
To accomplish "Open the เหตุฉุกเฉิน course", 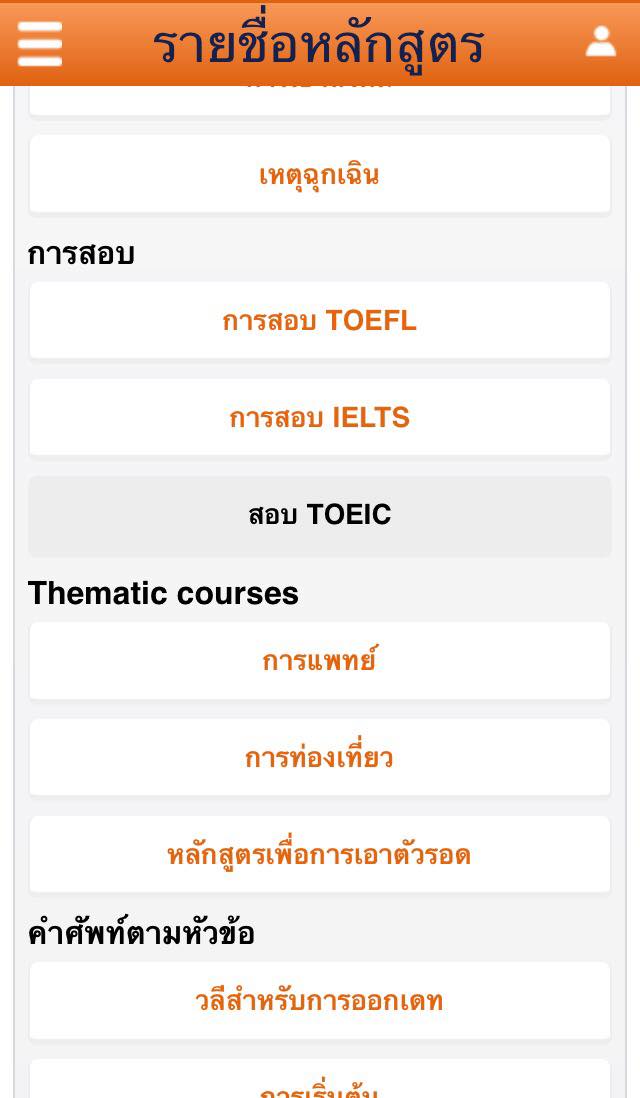I will [x=320, y=175].
